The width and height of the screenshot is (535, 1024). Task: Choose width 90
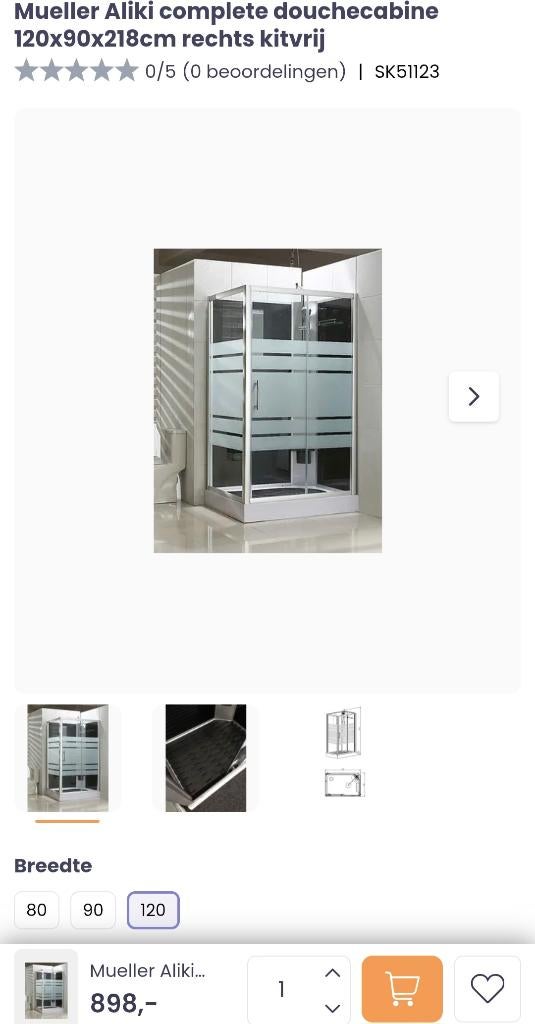click(93, 910)
